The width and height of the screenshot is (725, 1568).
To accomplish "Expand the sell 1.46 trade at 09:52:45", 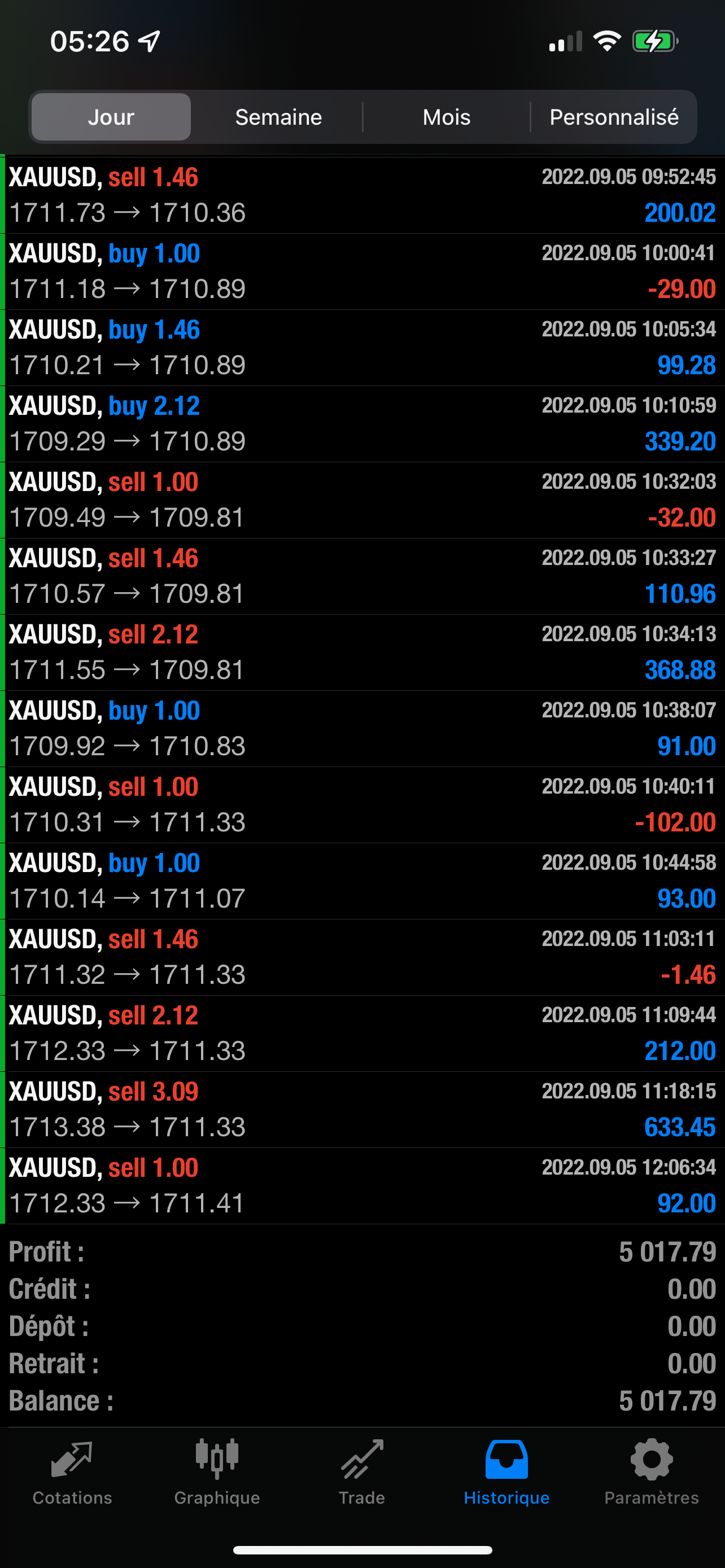I will click(362, 195).
